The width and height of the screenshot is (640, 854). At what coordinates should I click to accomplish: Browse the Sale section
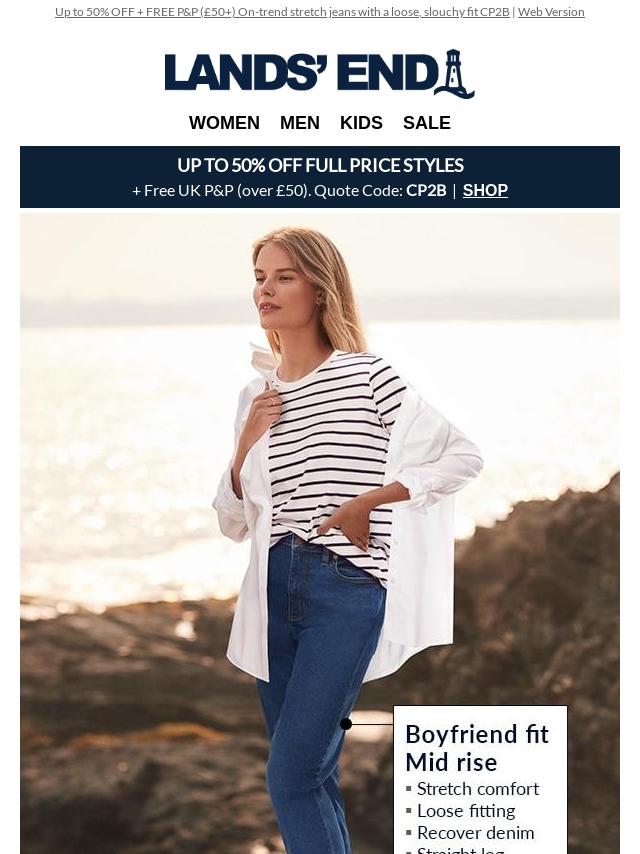[427, 123]
